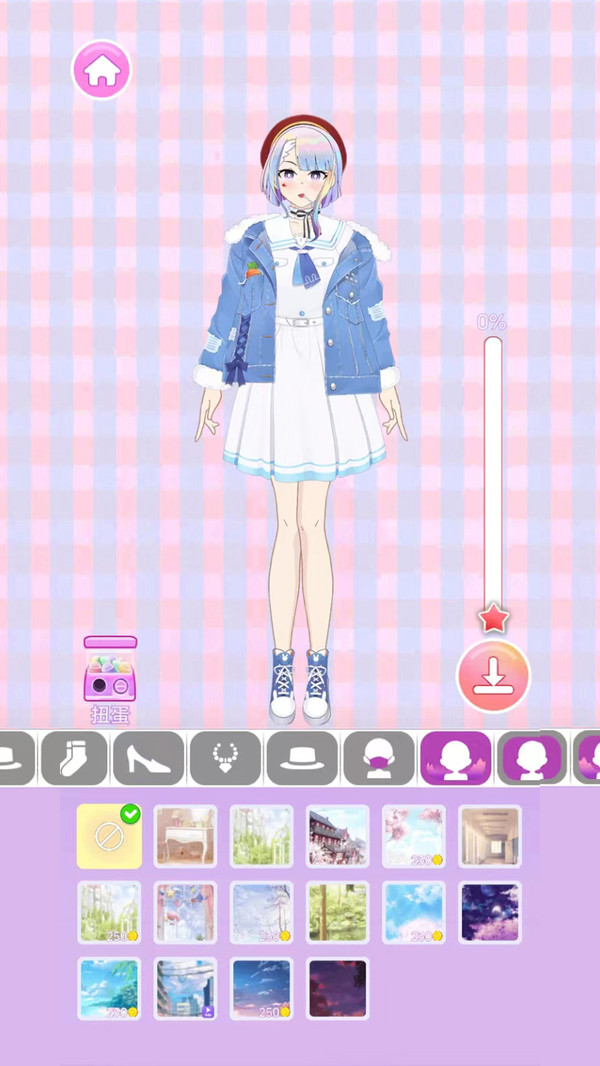Open the face mask category
Screen dimensions: 600x1066
point(379,758)
